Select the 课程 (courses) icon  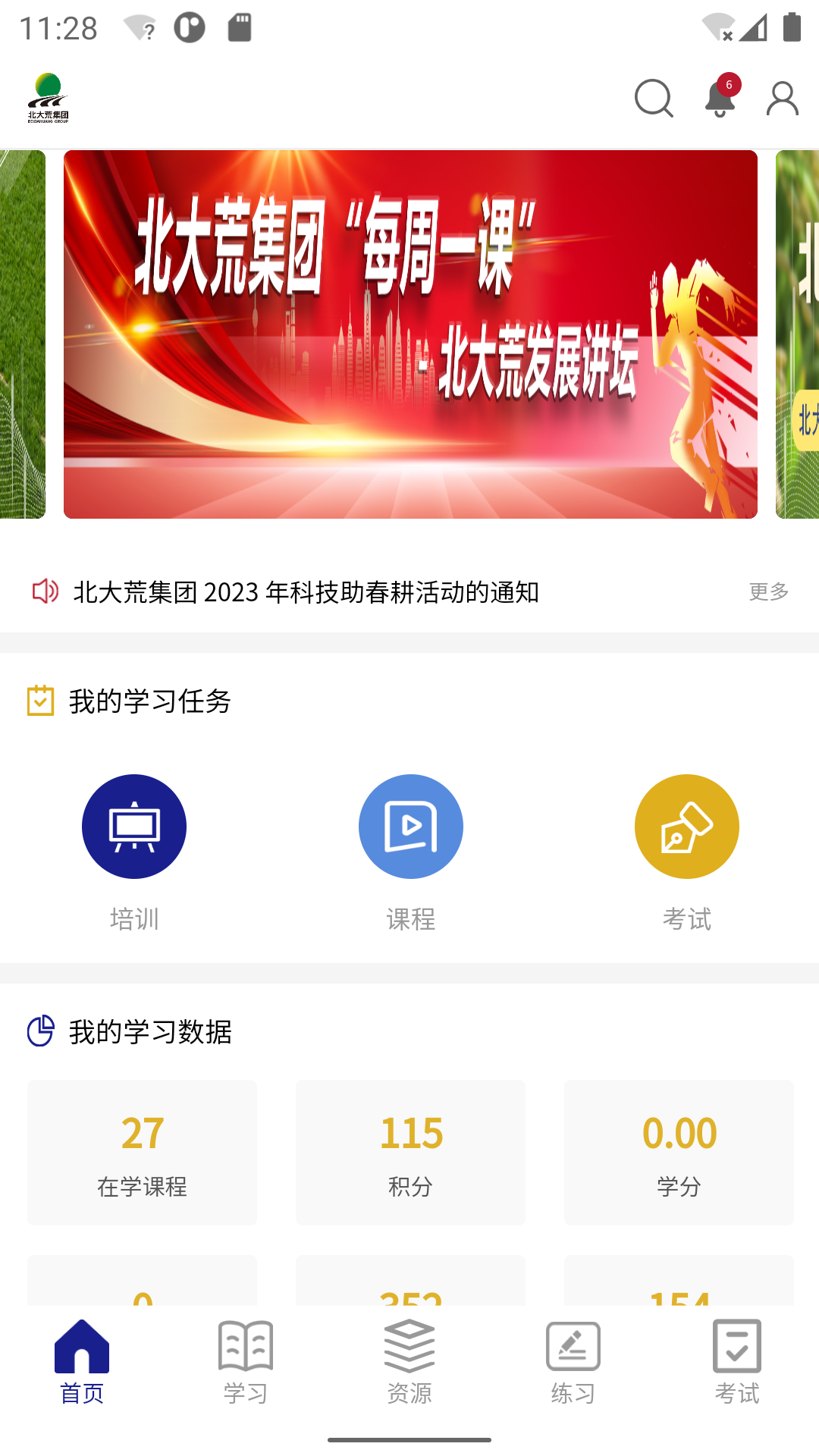click(x=410, y=827)
